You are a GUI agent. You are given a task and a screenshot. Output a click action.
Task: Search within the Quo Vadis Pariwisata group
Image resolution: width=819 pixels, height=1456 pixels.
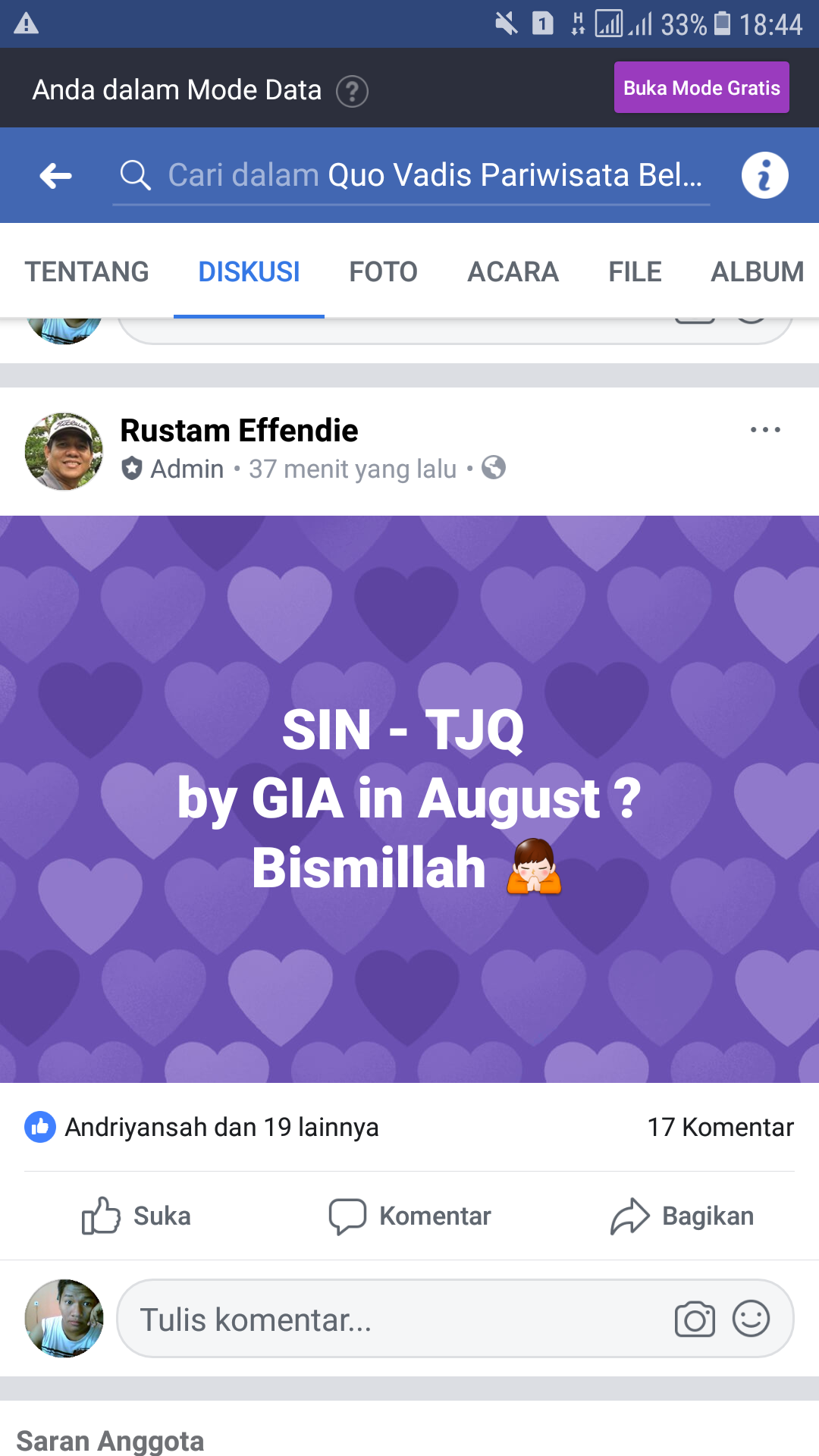click(x=411, y=175)
